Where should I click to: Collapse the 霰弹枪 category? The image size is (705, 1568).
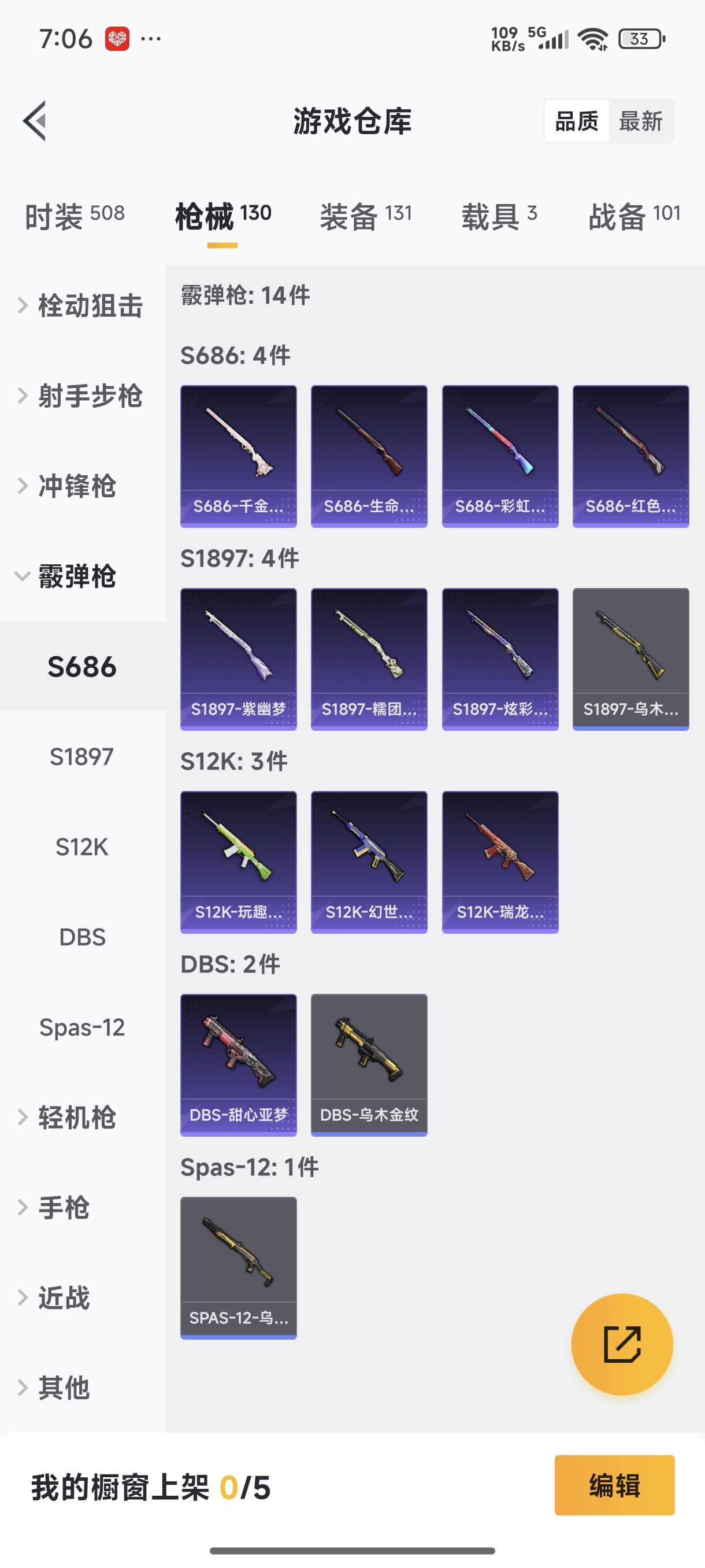coord(77,576)
